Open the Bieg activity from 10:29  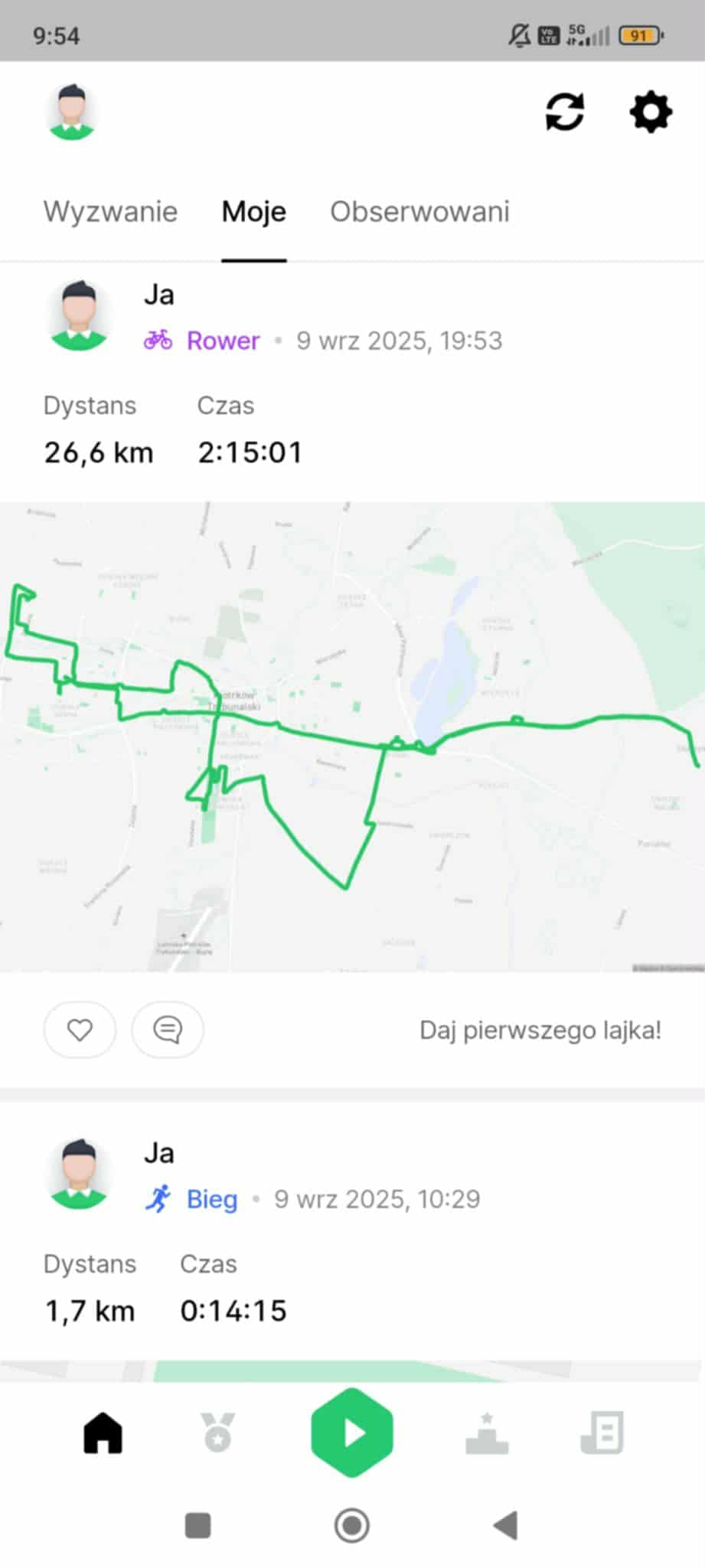(x=212, y=1199)
